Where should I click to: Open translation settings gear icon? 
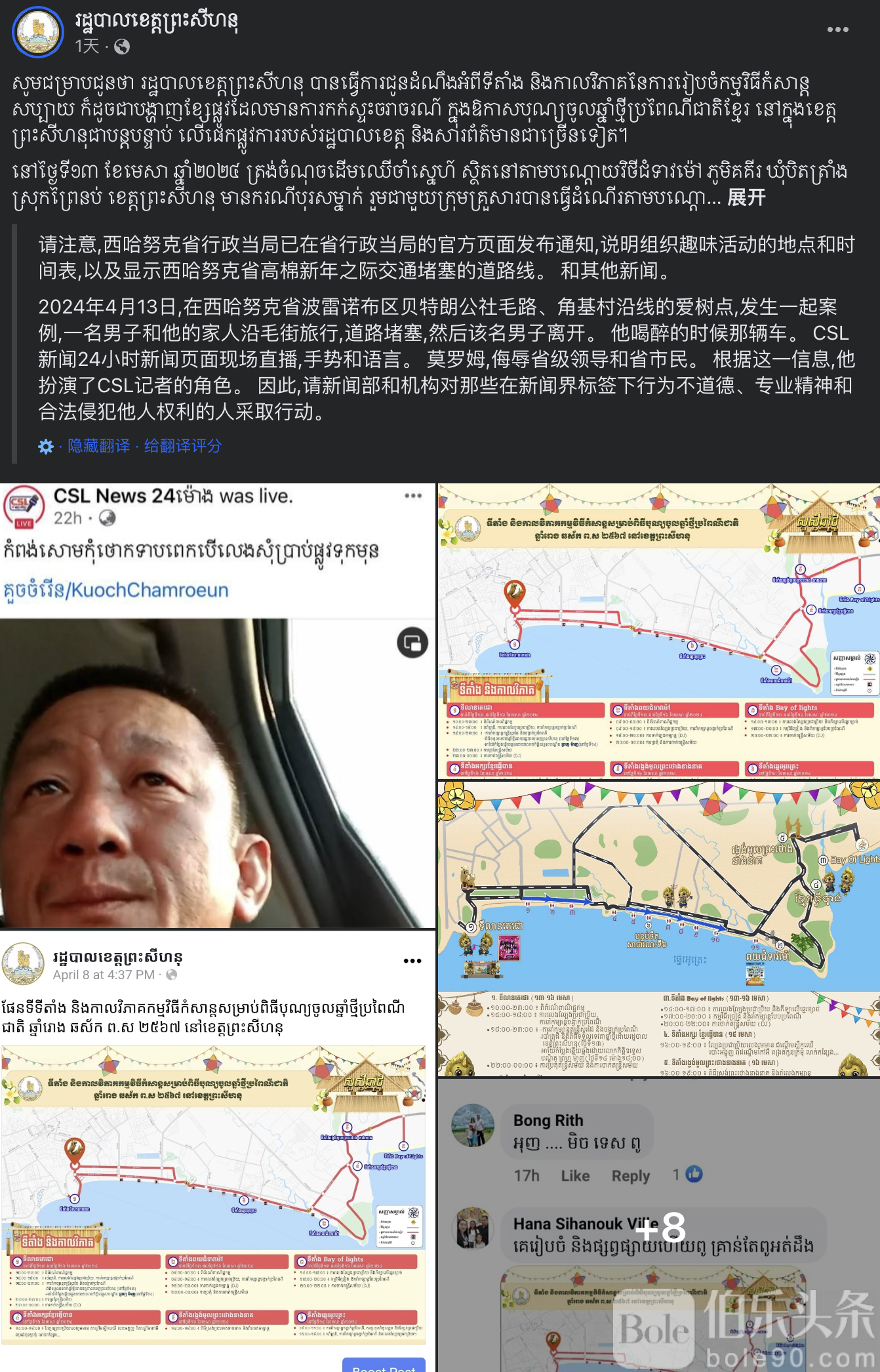(x=46, y=447)
